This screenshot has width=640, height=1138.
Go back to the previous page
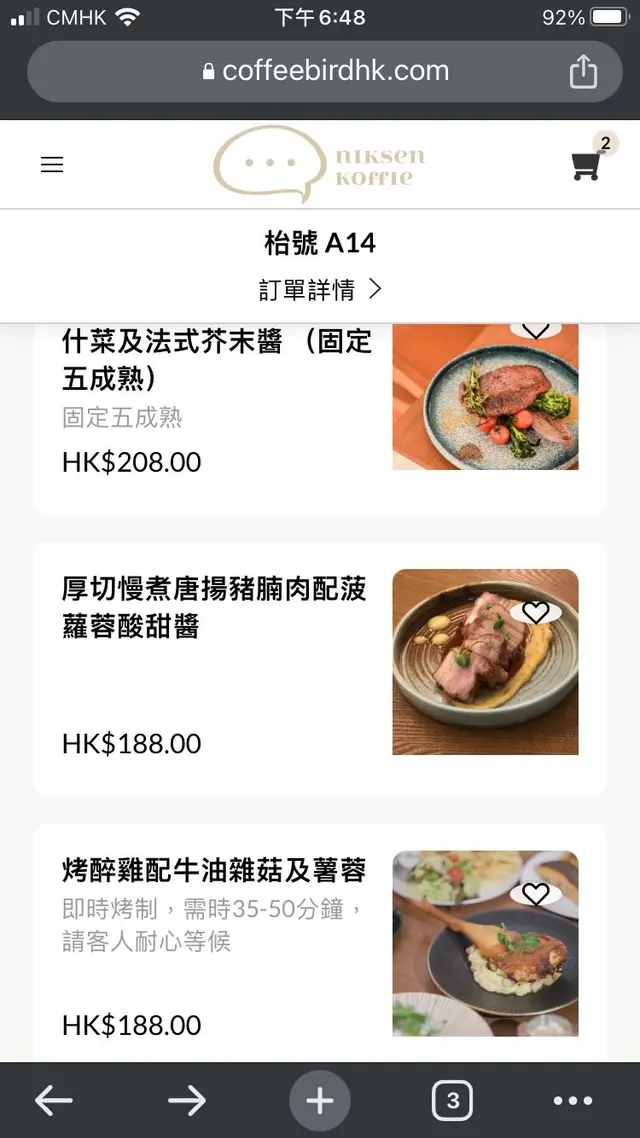(x=54, y=1101)
